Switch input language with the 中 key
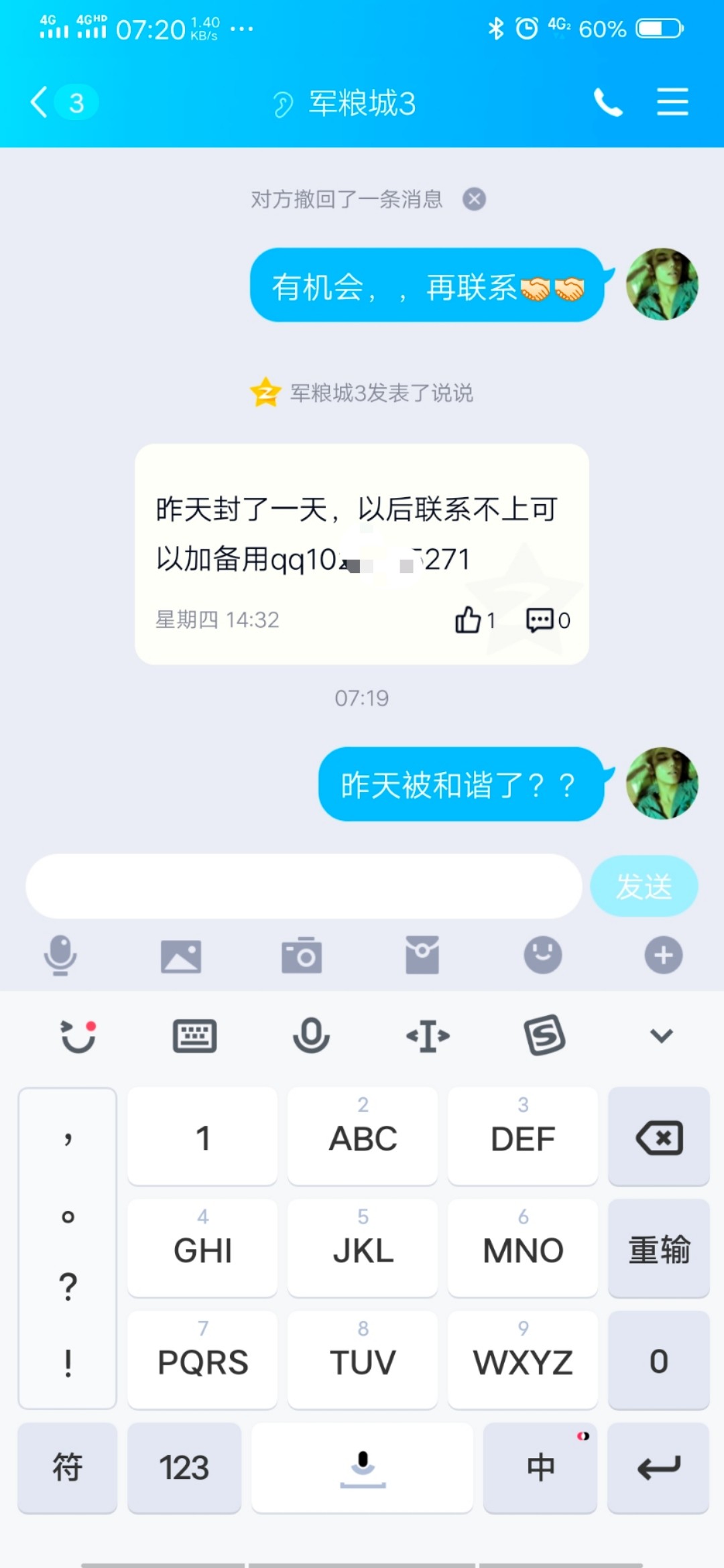The width and height of the screenshot is (724, 1568). 540,1469
